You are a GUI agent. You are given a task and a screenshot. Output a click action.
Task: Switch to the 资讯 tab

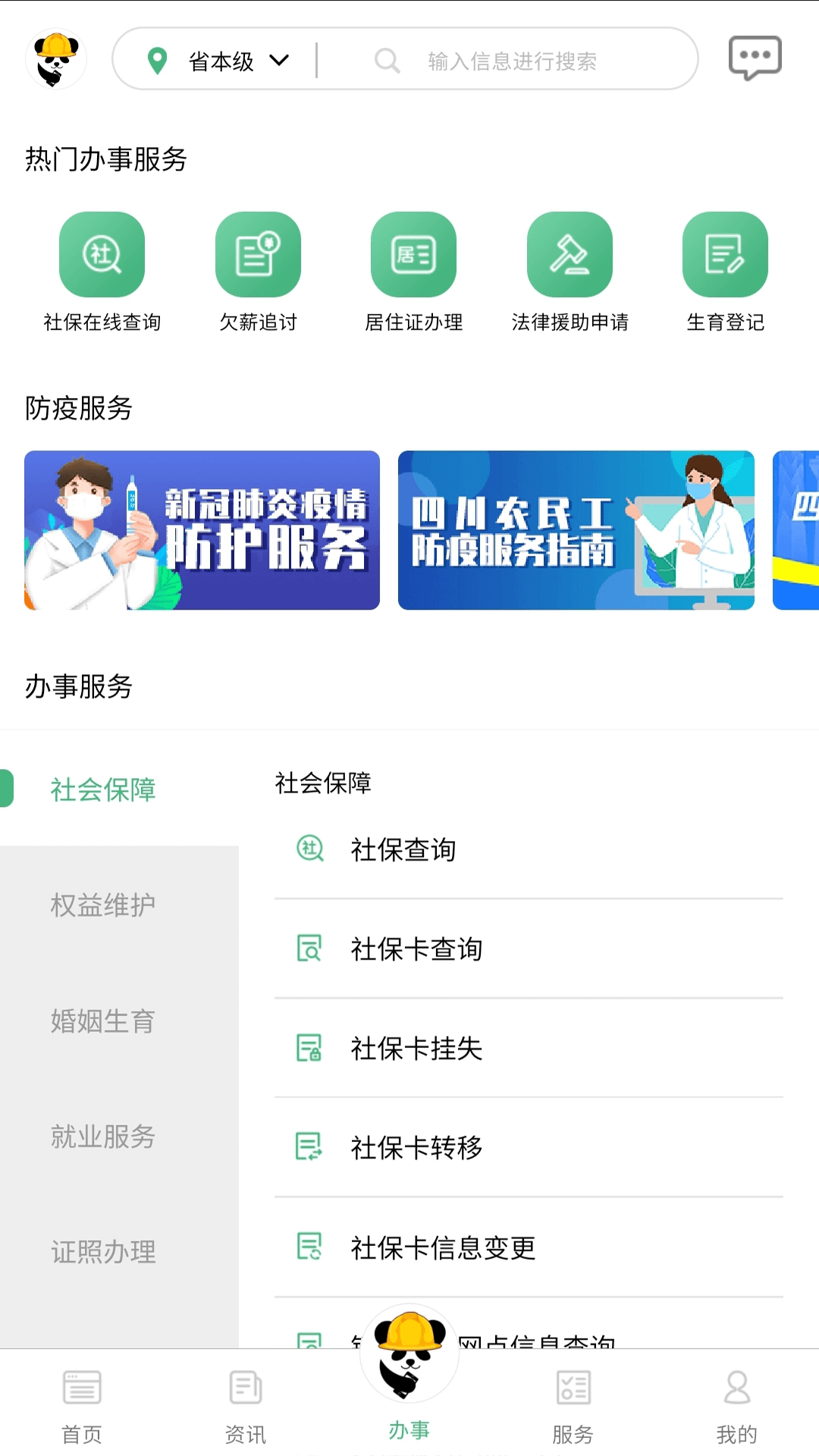pyautogui.click(x=246, y=1404)
